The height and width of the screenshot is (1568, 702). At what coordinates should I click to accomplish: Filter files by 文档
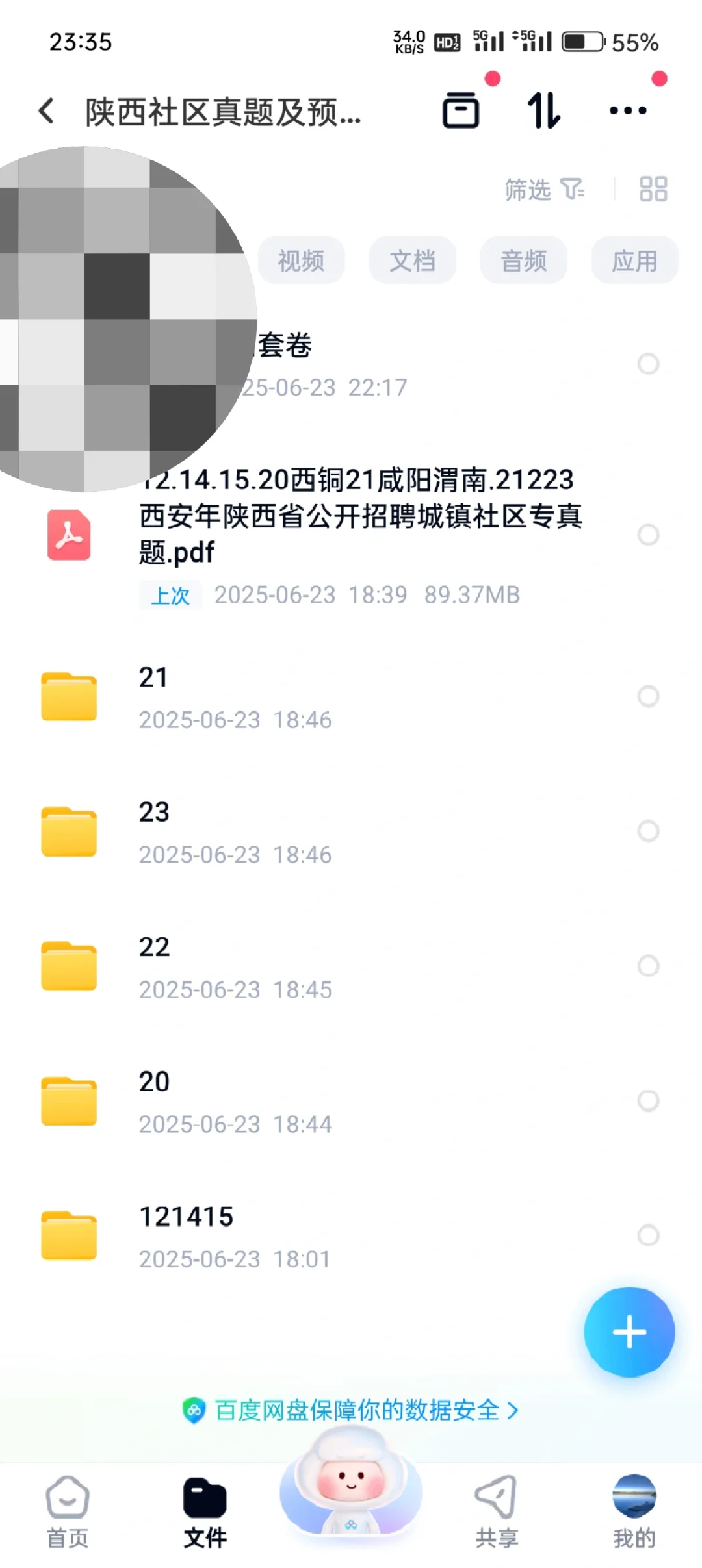tap(413, 260)
